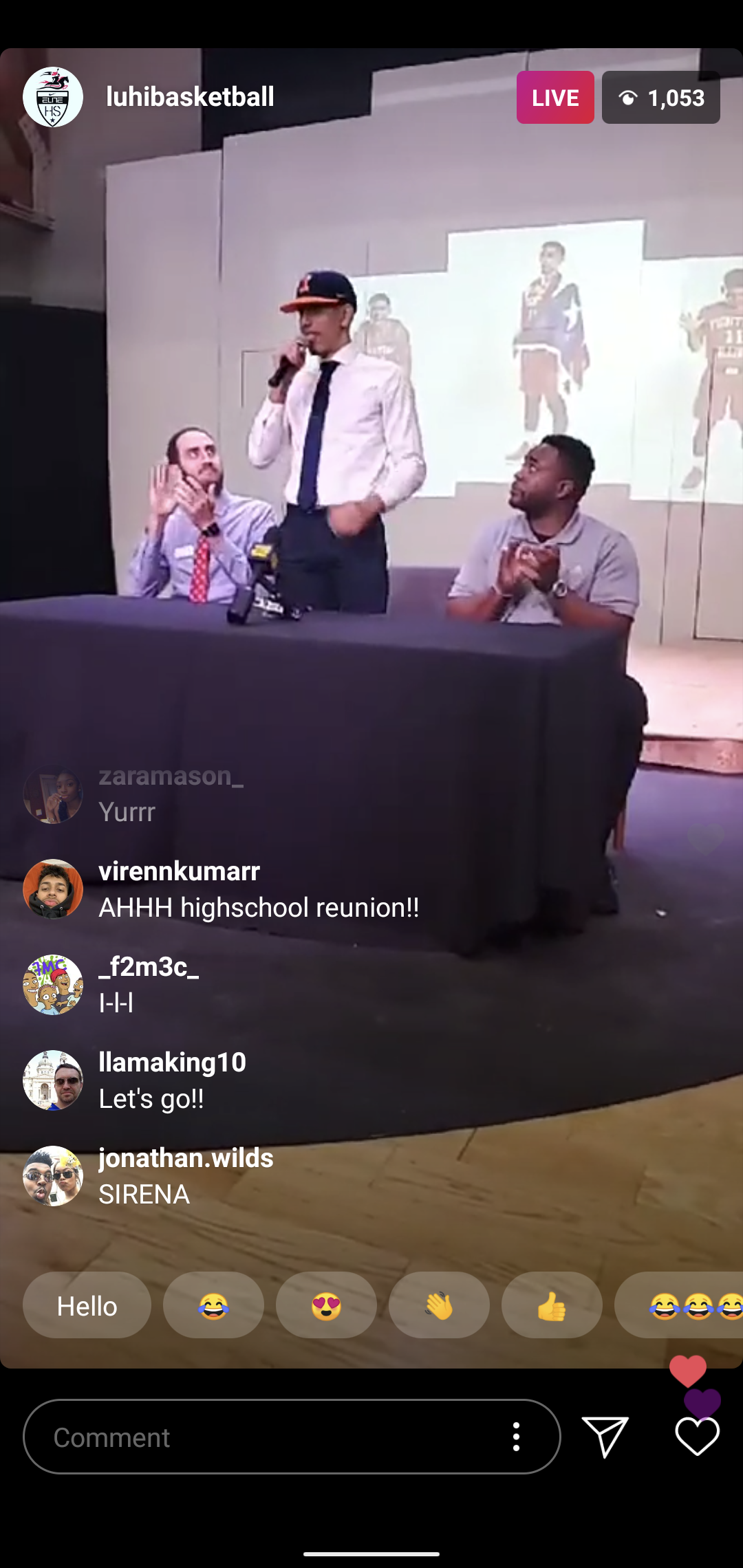Open the three-dot comment options menu
The width and height of the screenshot is (743, 1568).
point(516,1437)
